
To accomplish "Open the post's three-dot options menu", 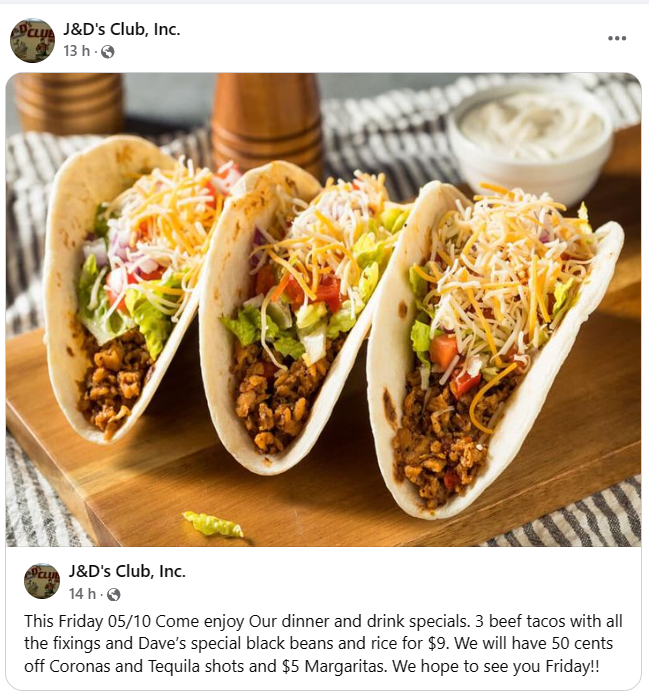I will [x=617, y=39].
